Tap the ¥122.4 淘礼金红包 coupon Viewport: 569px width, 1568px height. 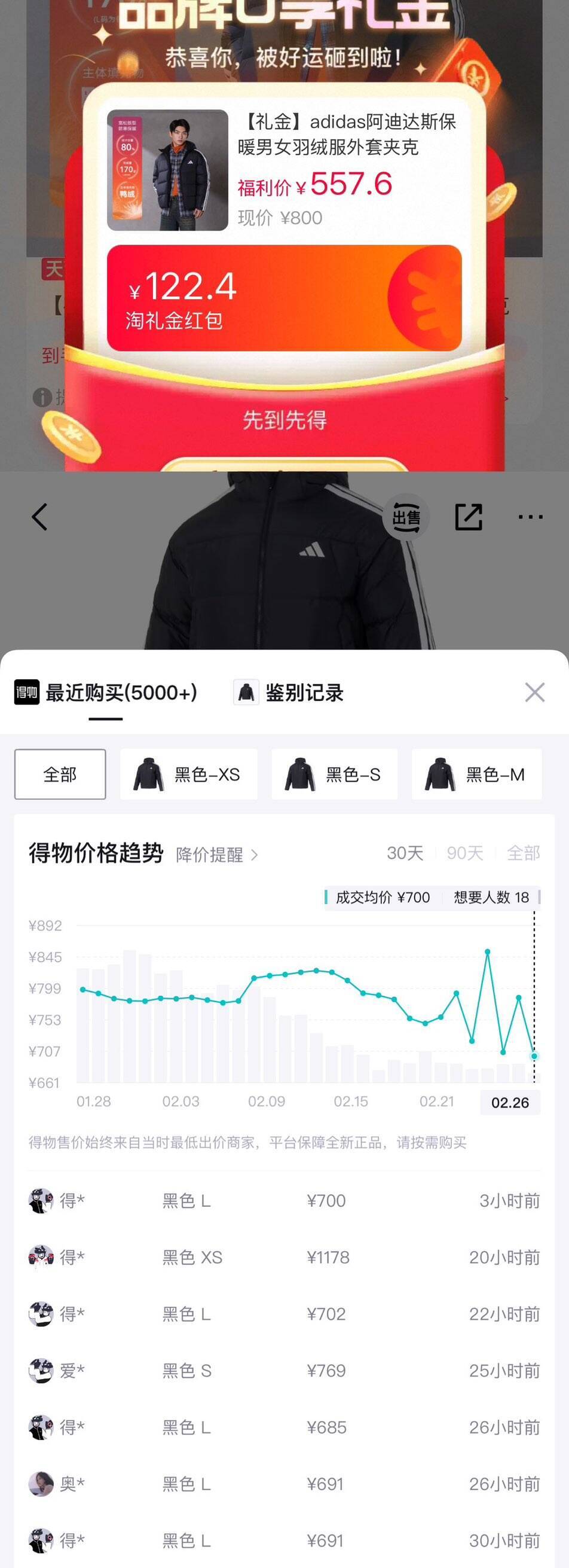(284, 298)
